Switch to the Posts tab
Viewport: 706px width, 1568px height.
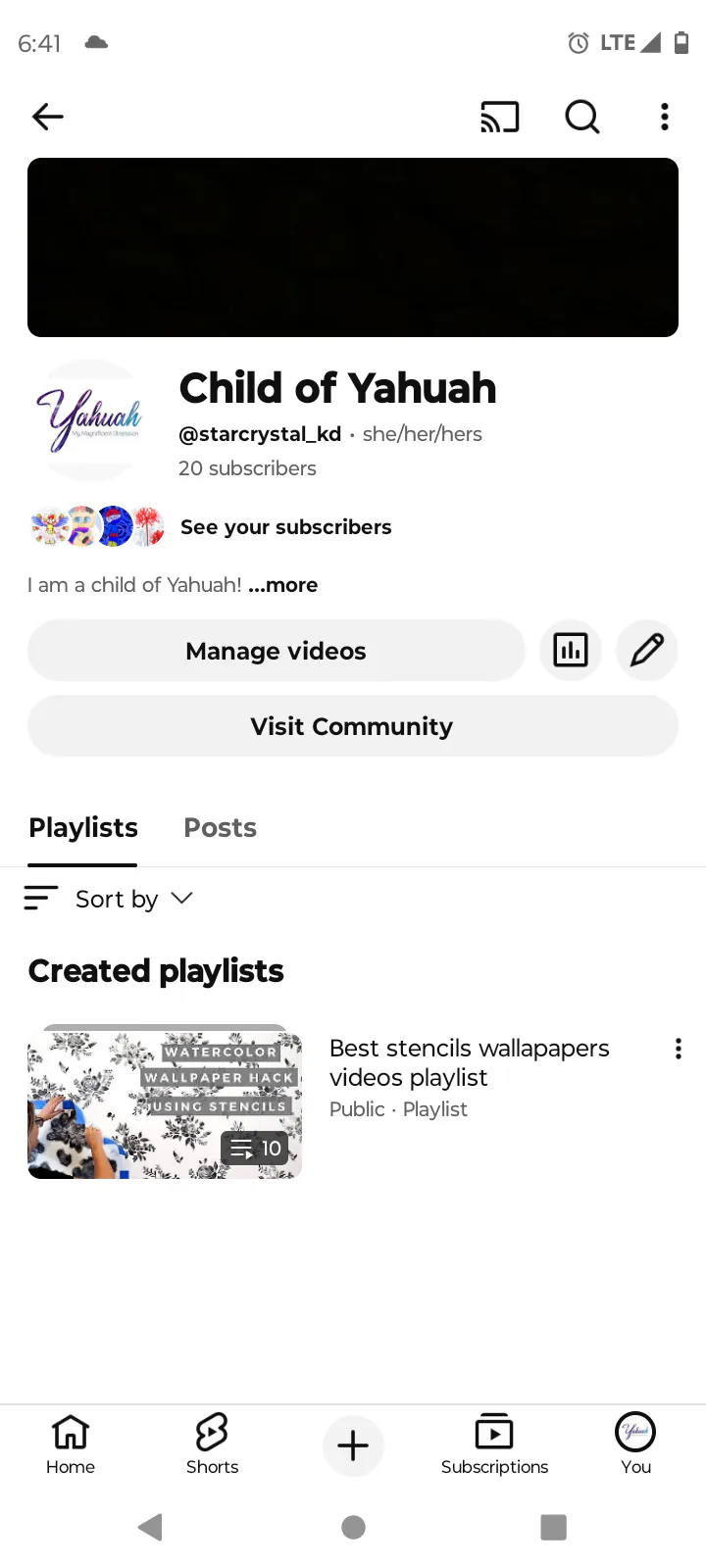(220, 828)
